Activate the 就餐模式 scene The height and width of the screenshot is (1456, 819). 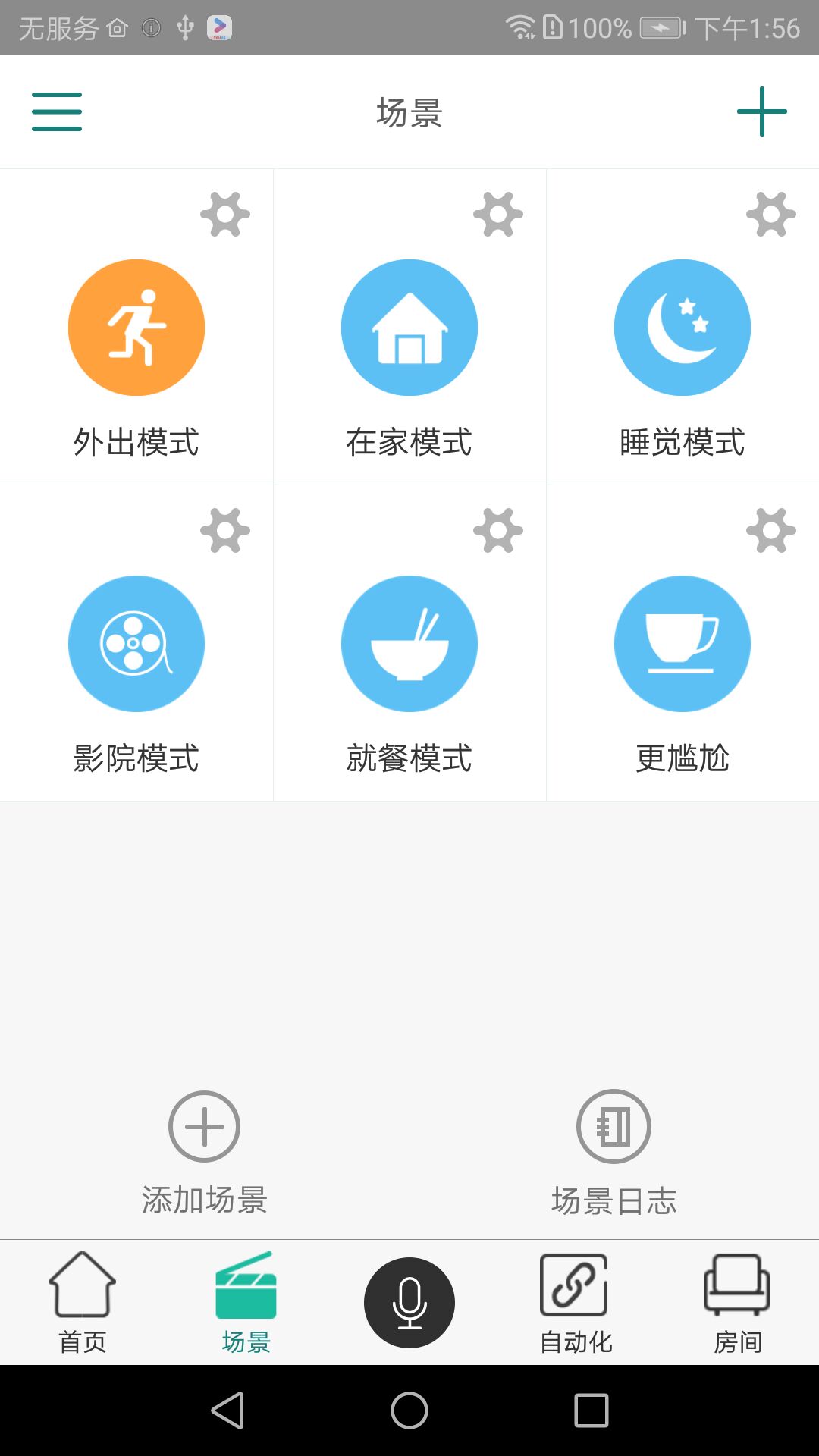409,644
